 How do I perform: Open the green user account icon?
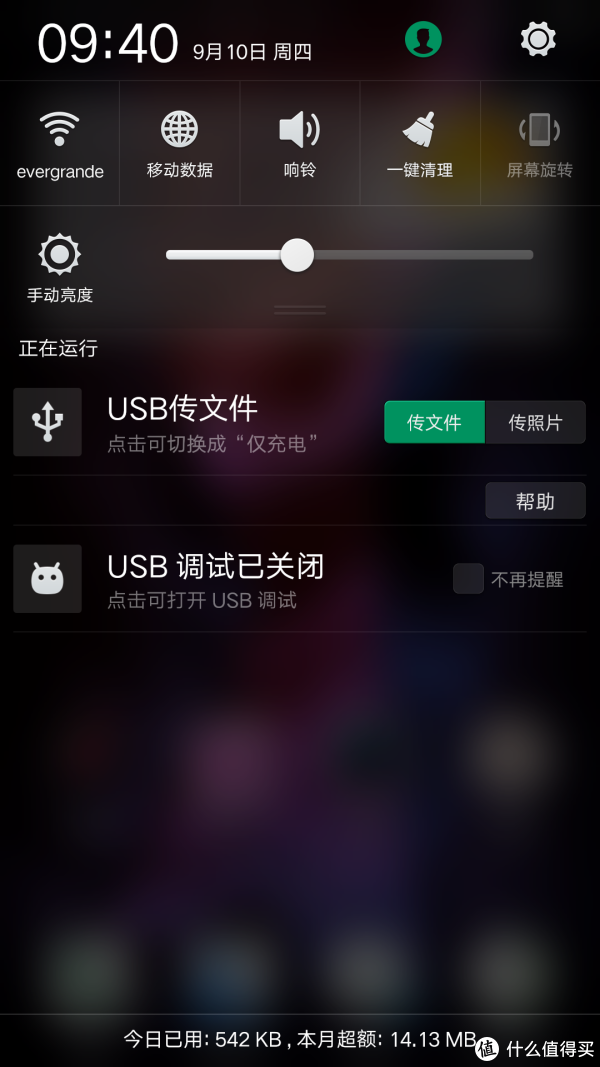pyautogui.click(x=423, y=39)
